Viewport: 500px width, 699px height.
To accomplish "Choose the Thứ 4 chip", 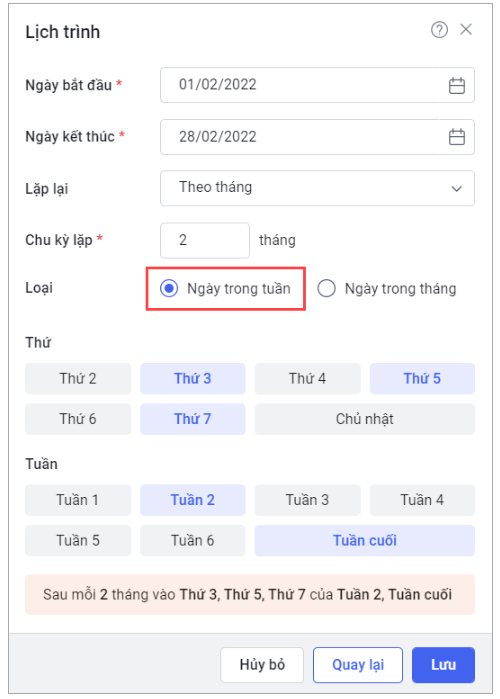I will pos(307,378).
